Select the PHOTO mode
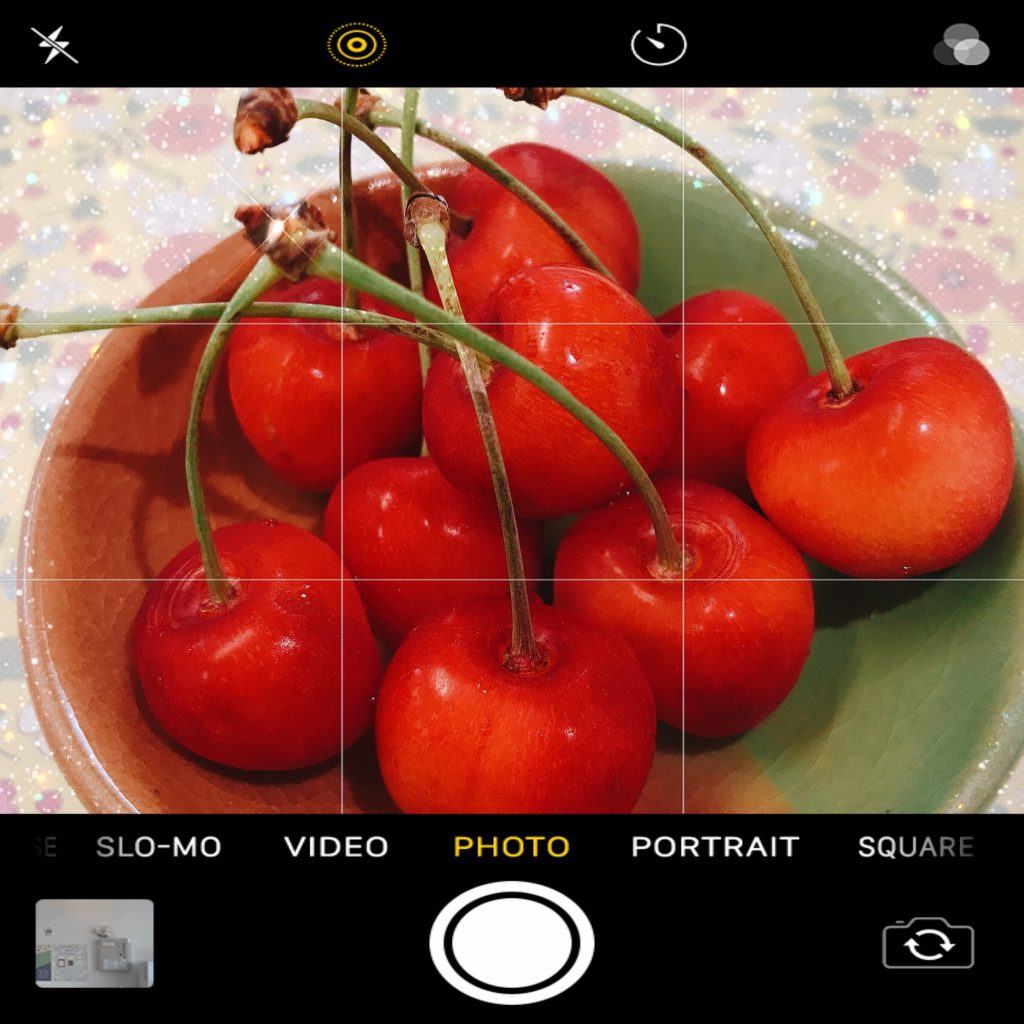The width and height of the screenshot is (1024, 1024). [x=511, y=847]
